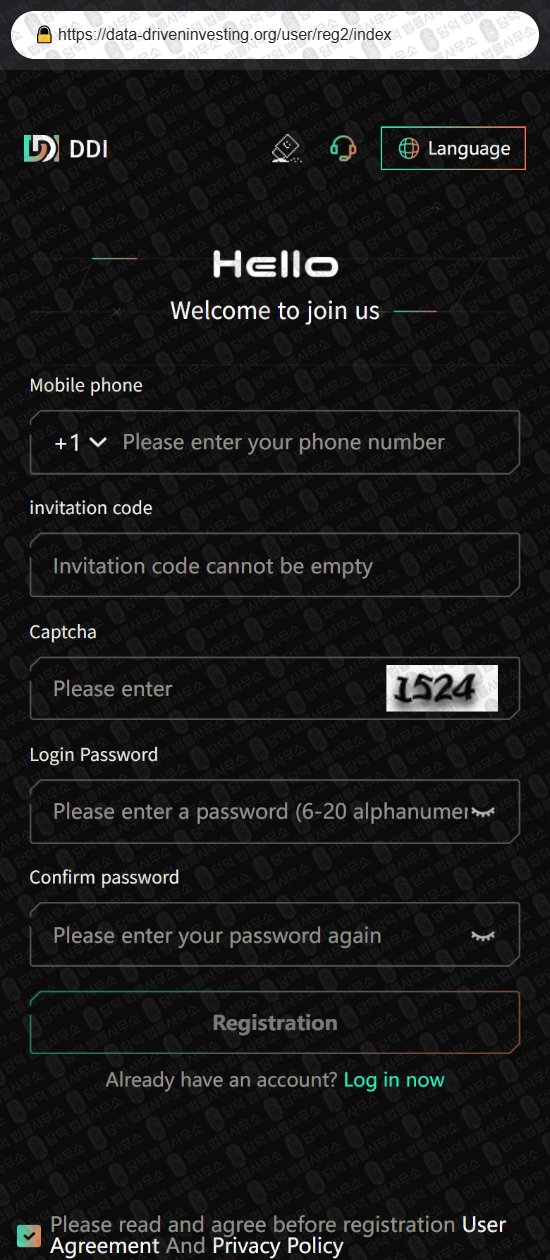Tap the invitation code field
Viewport: 550px width, 1260px height.
pyautogui.click(x=275, y=566)
